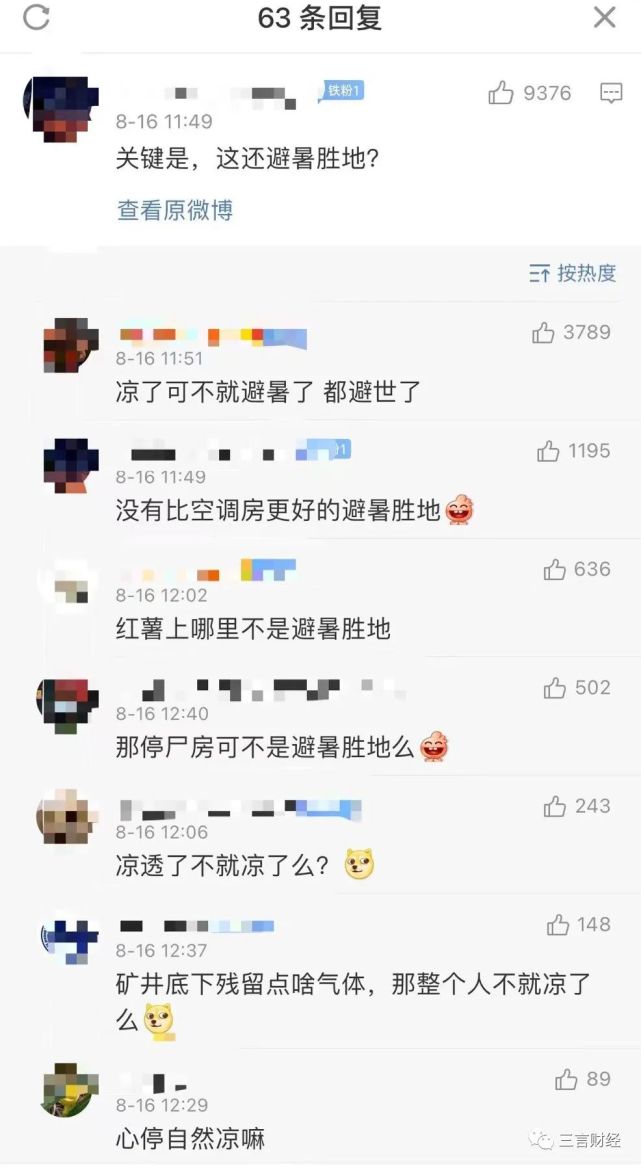641x1168 pixels.
Task: Like the reply about 矿井底下残留气体
Action: 558,926
